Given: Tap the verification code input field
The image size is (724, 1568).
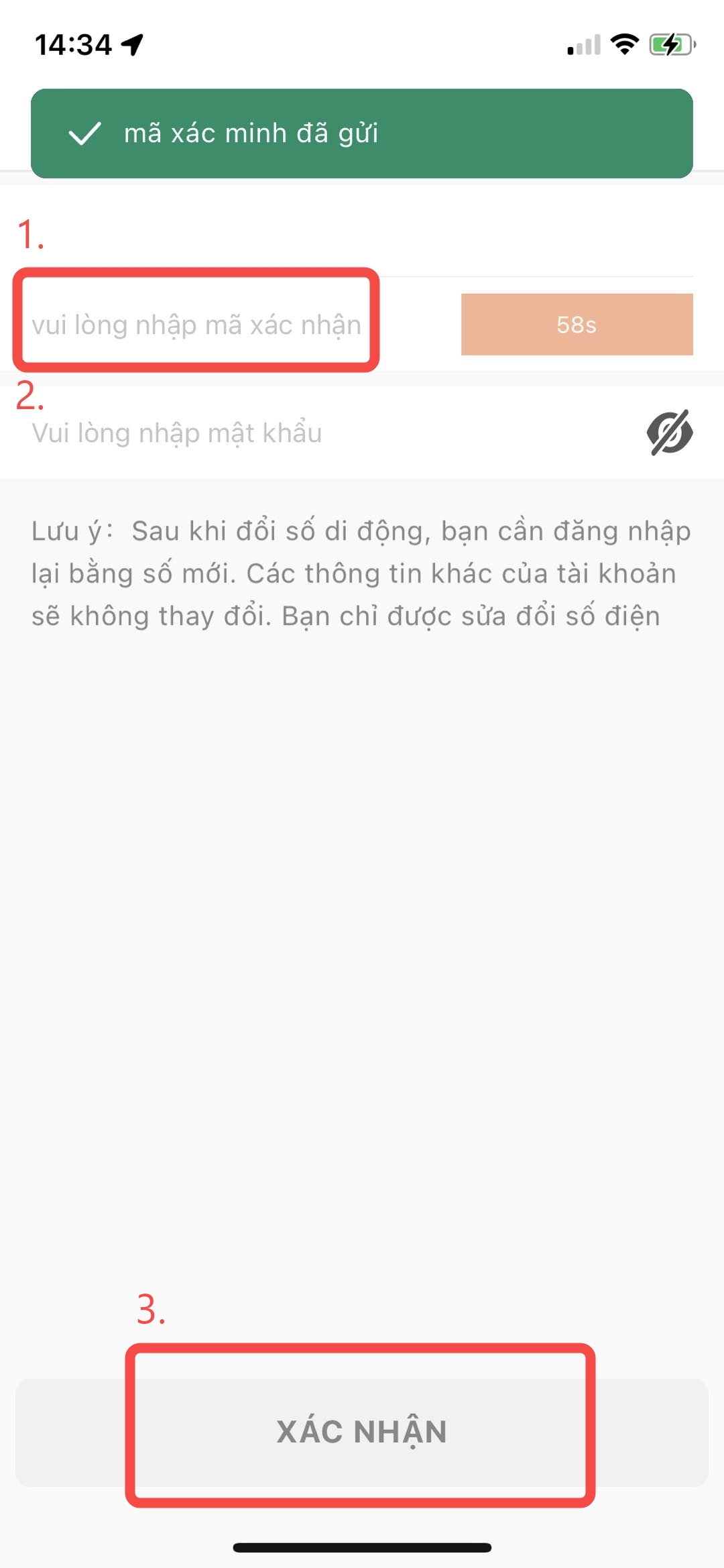Looking at the screenshot, I should pyautogui.click(x=196, y=325).
